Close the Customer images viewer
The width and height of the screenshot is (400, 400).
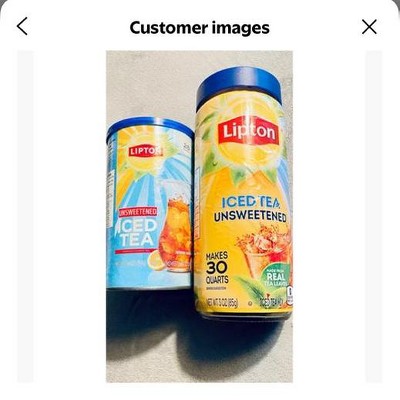(x=369, y=27)
